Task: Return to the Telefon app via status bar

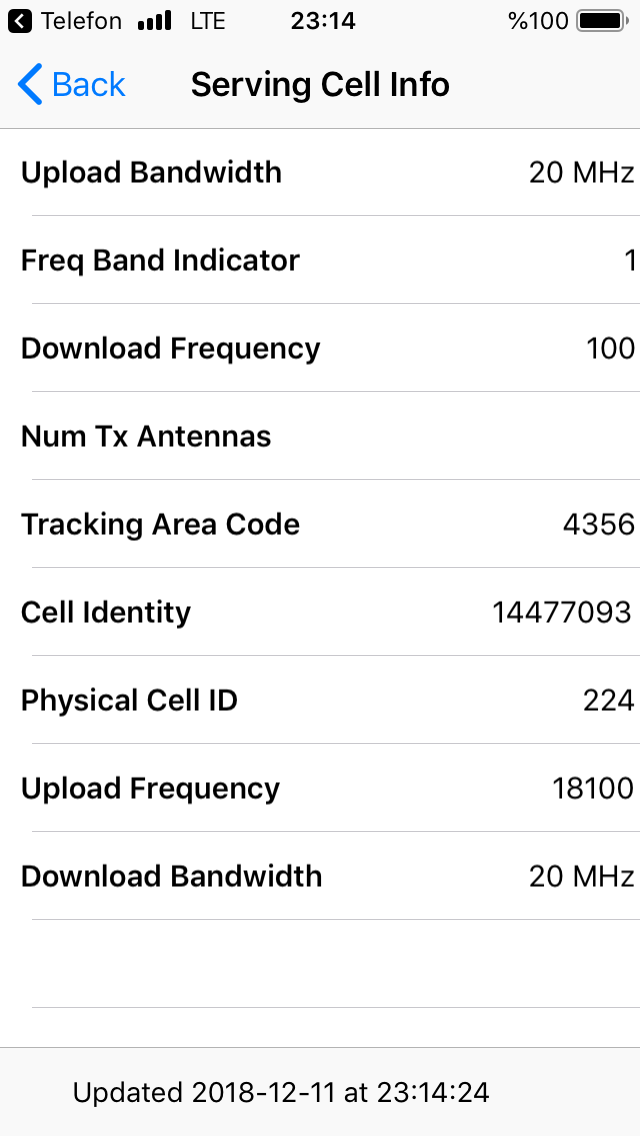Action: coord(65,21)
